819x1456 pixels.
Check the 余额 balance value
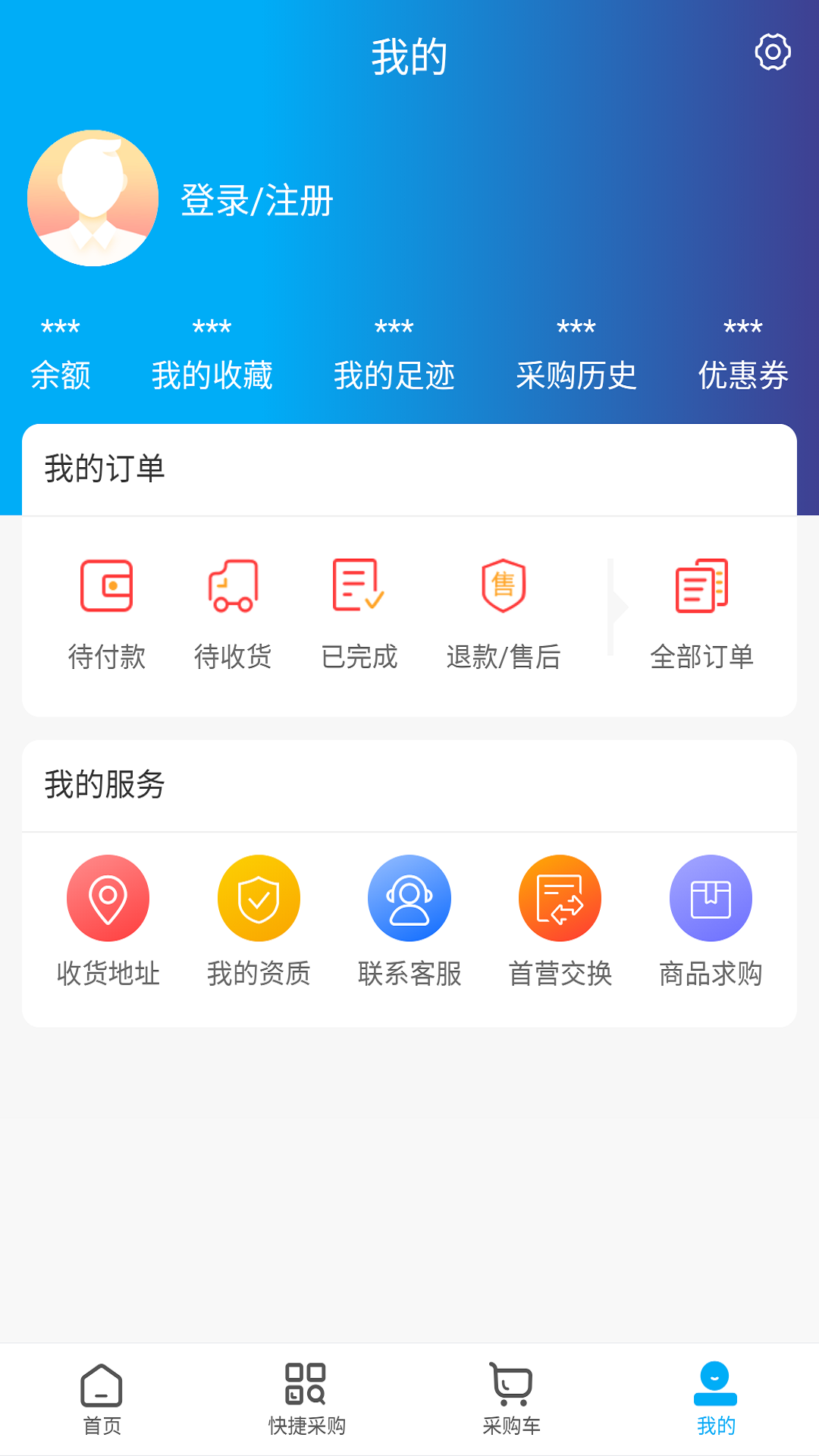(61, 351)
